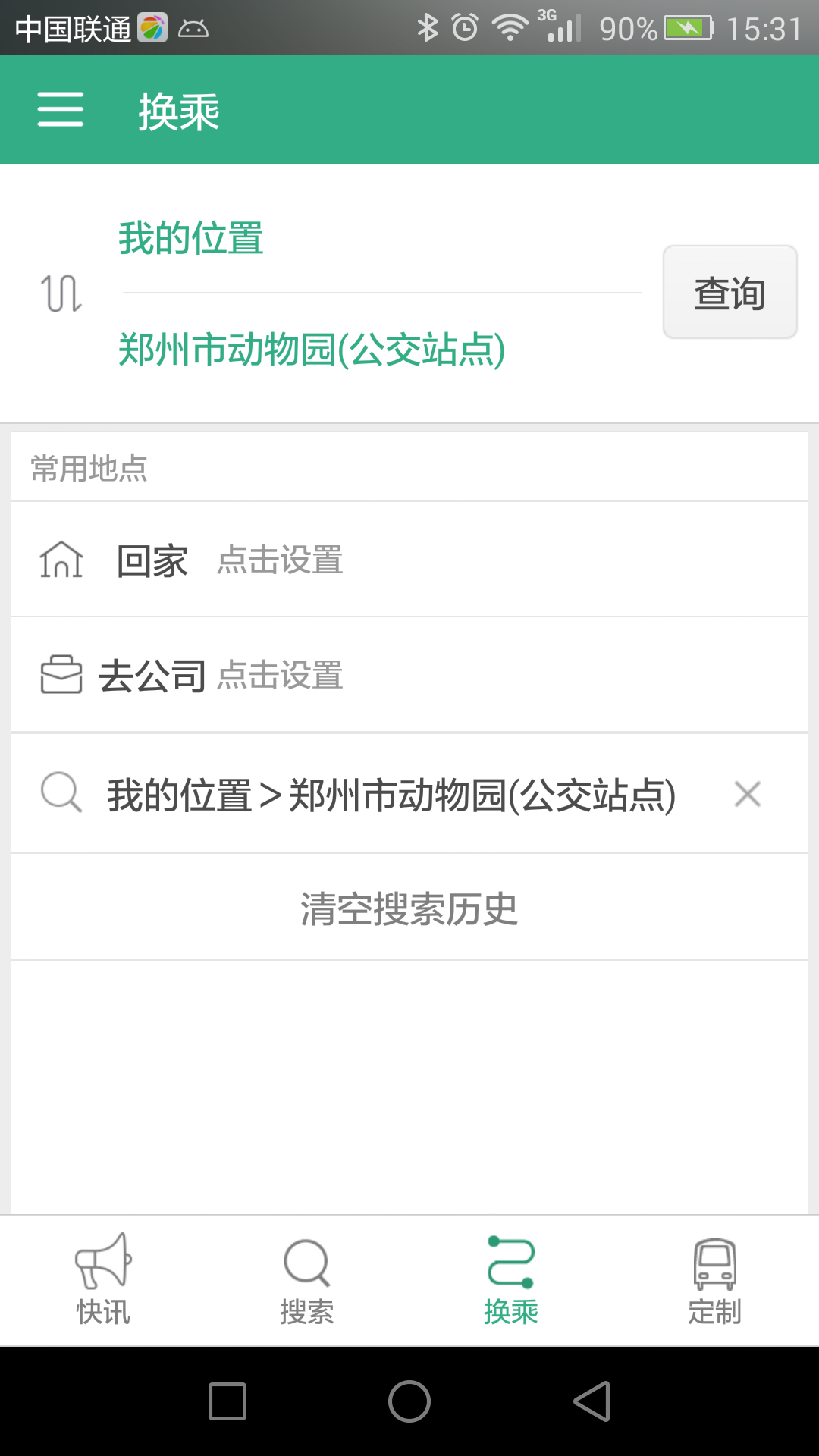Tap the swap origin-destination icon
This screenshot has height=1456, width=819.
point(64,292)
